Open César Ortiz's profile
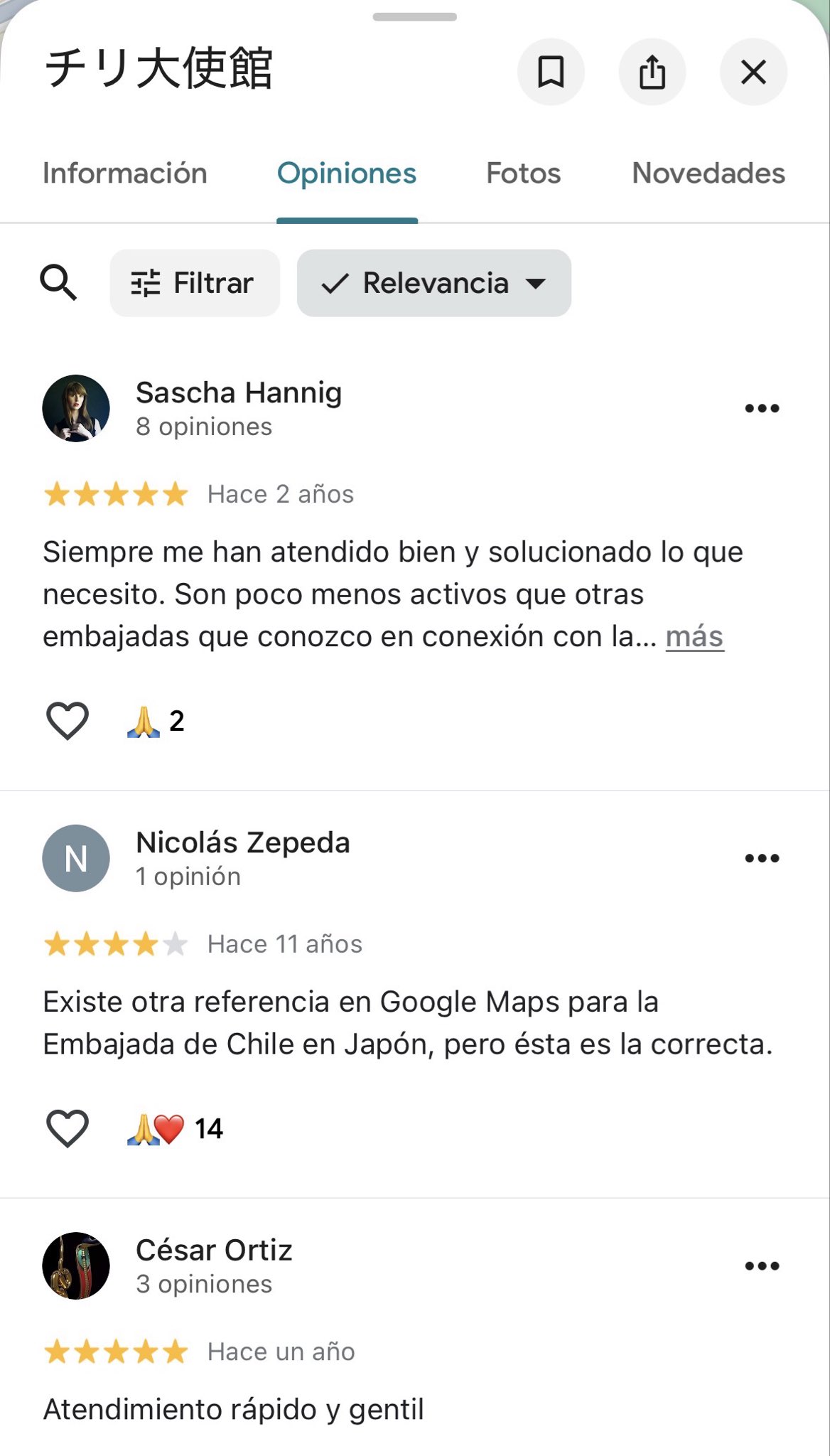Screen dimensions: 830x1456 point(214,1251)
